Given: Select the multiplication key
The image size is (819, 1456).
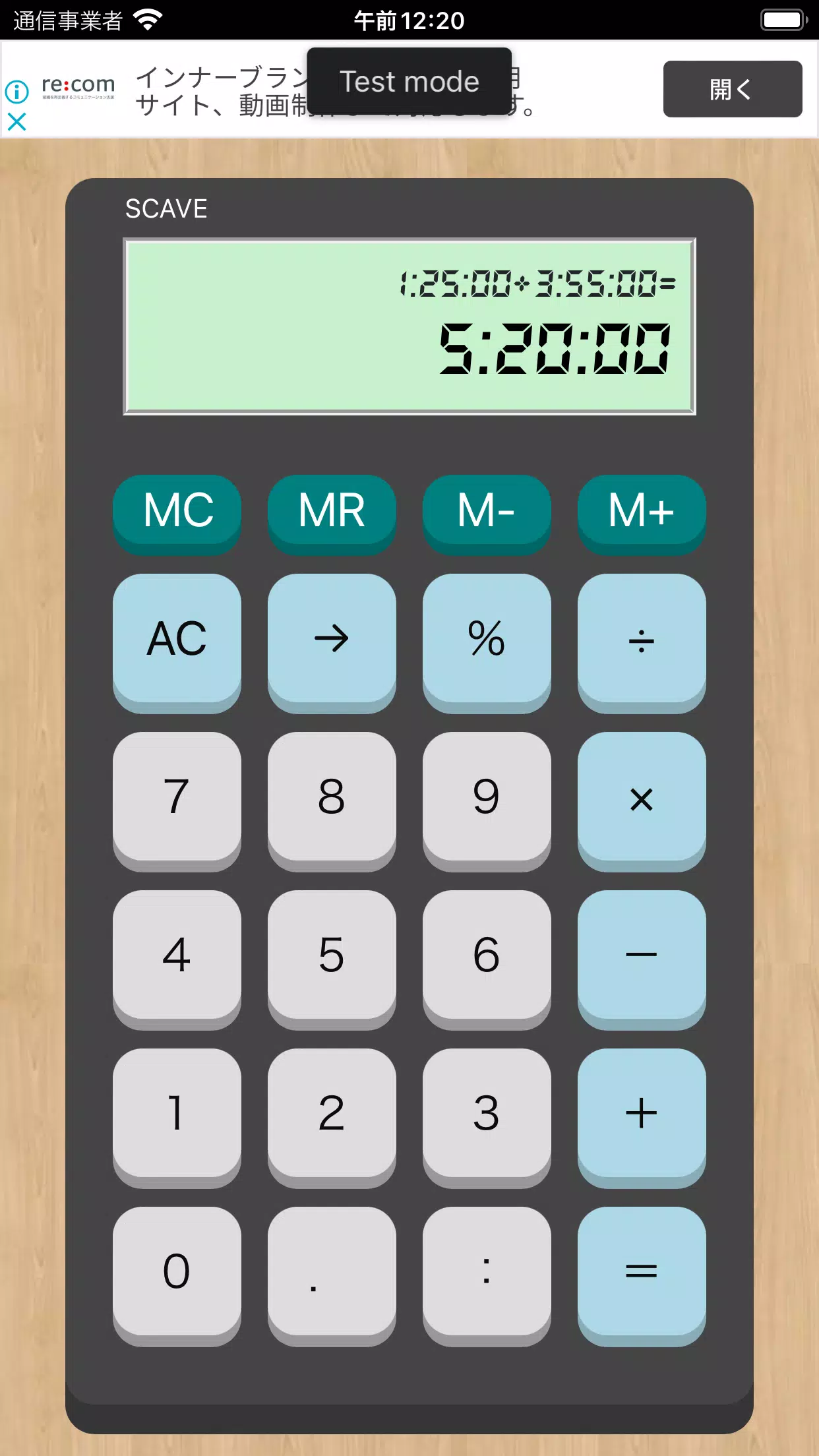Looking at the screenshot, I should 642,797.
